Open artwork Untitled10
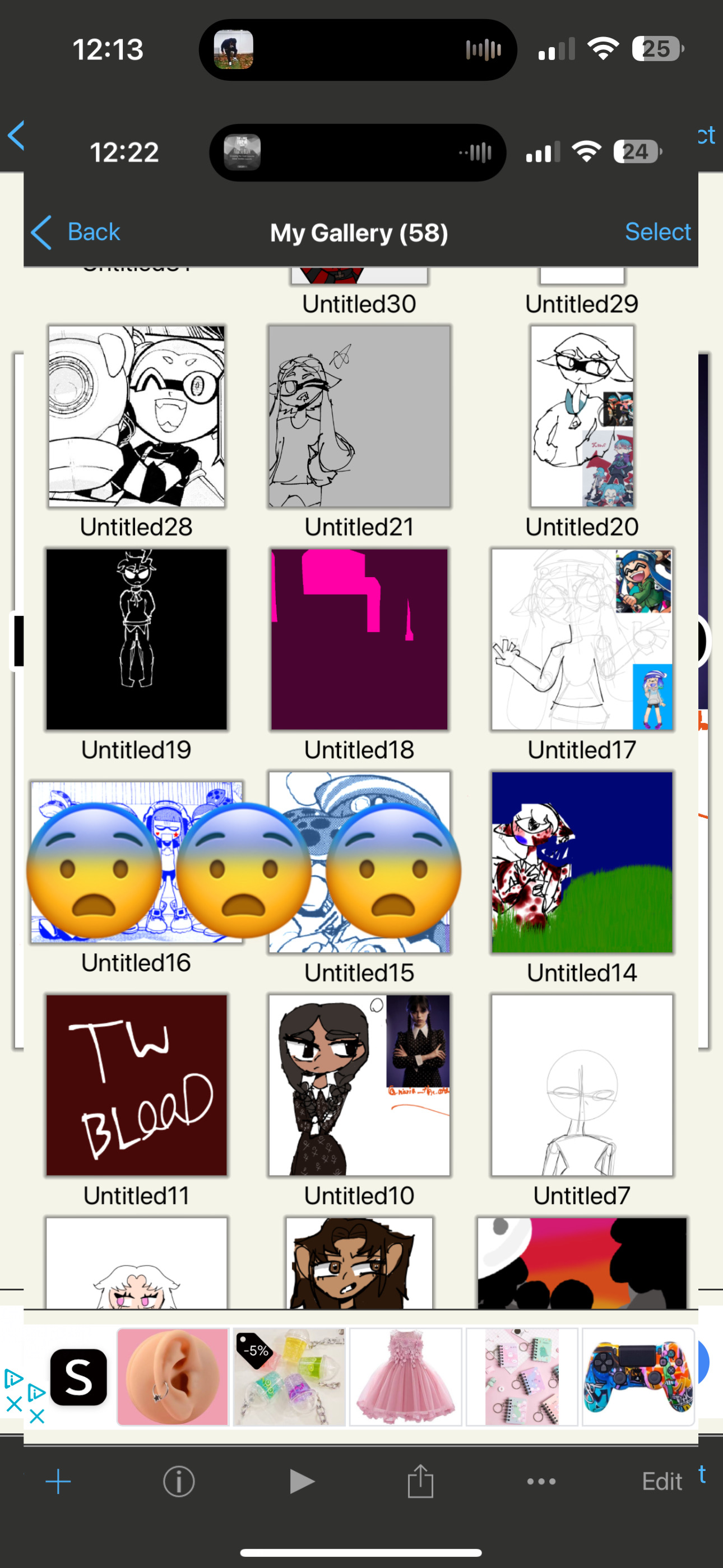Screen dimensions: 723x1568 click(359, 1085)
